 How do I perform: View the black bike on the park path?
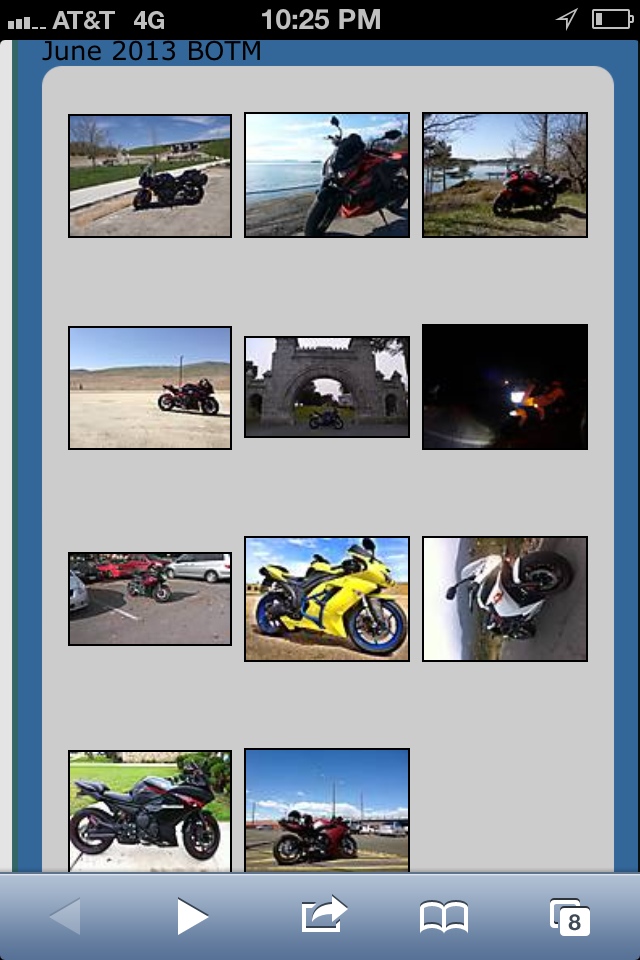150,175
